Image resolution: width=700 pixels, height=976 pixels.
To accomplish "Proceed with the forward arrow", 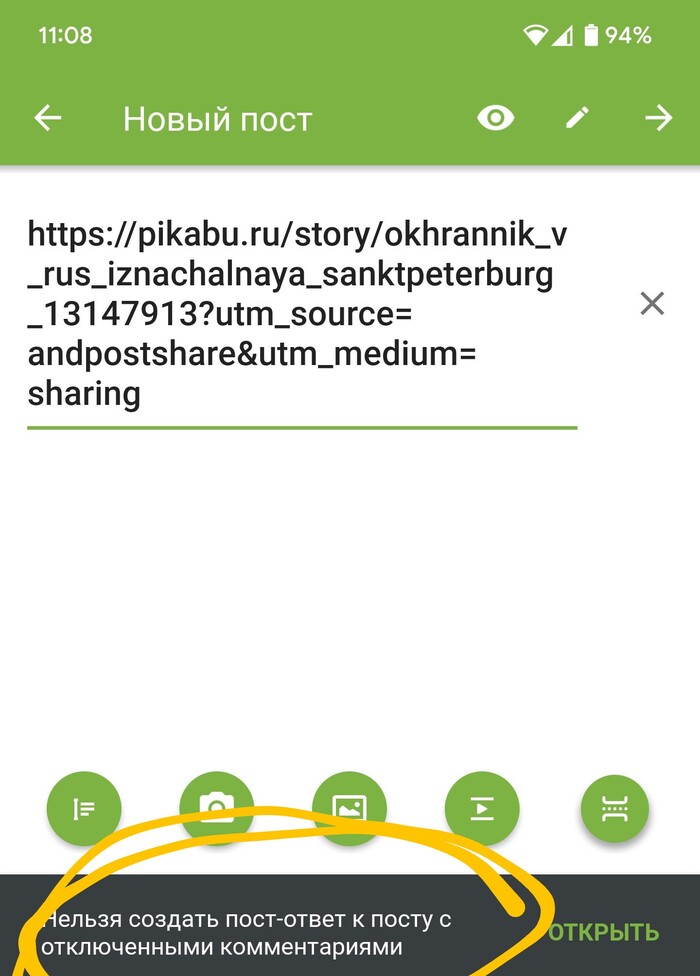I will [x=658, y=119].
